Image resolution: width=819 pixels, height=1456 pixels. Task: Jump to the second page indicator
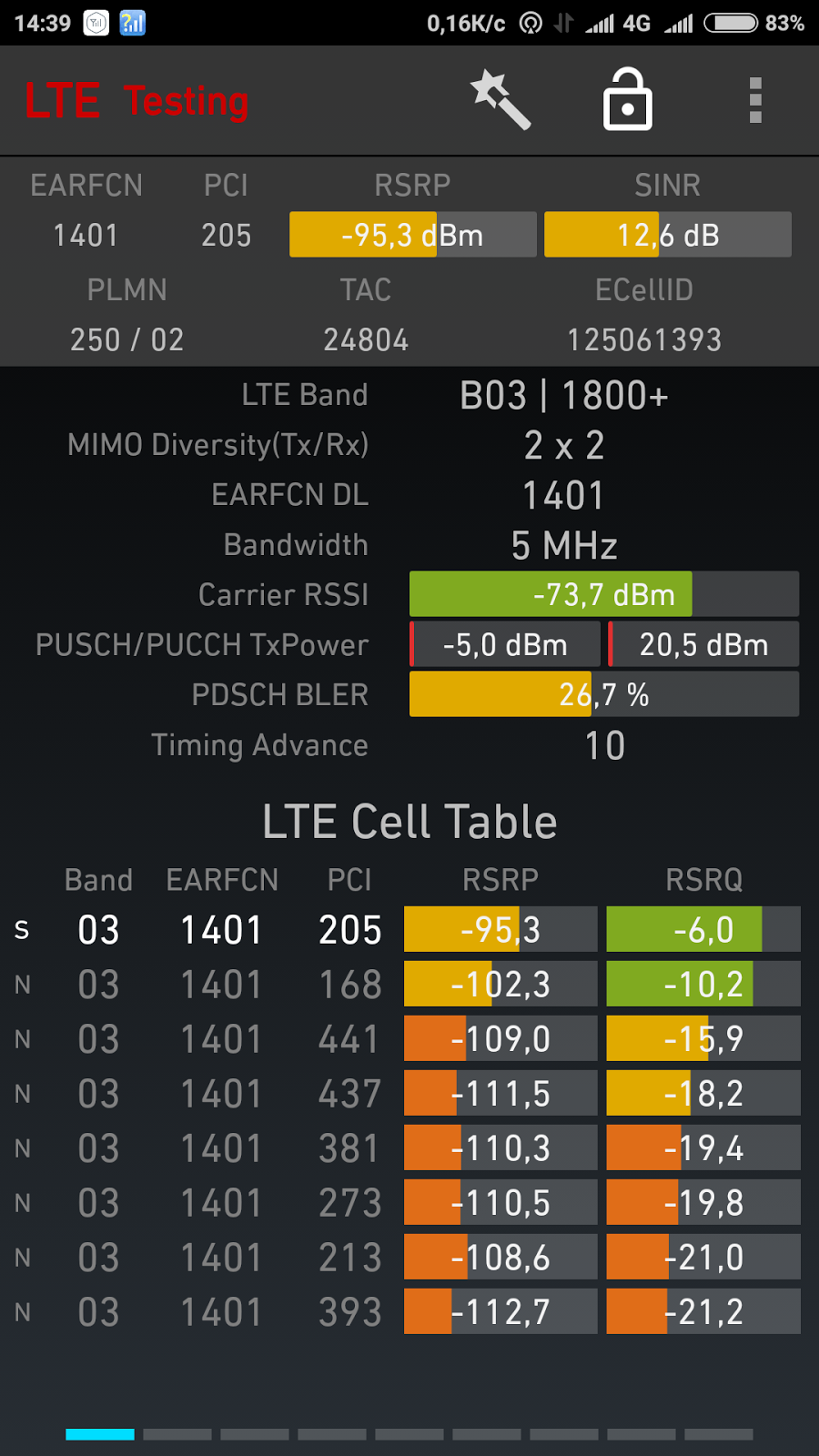tap(177, 1434)
